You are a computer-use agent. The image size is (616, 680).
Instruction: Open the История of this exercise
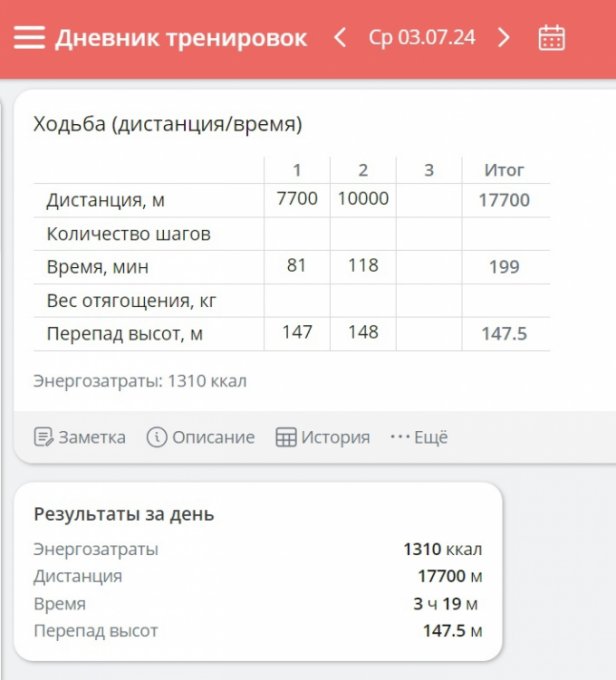323,437
